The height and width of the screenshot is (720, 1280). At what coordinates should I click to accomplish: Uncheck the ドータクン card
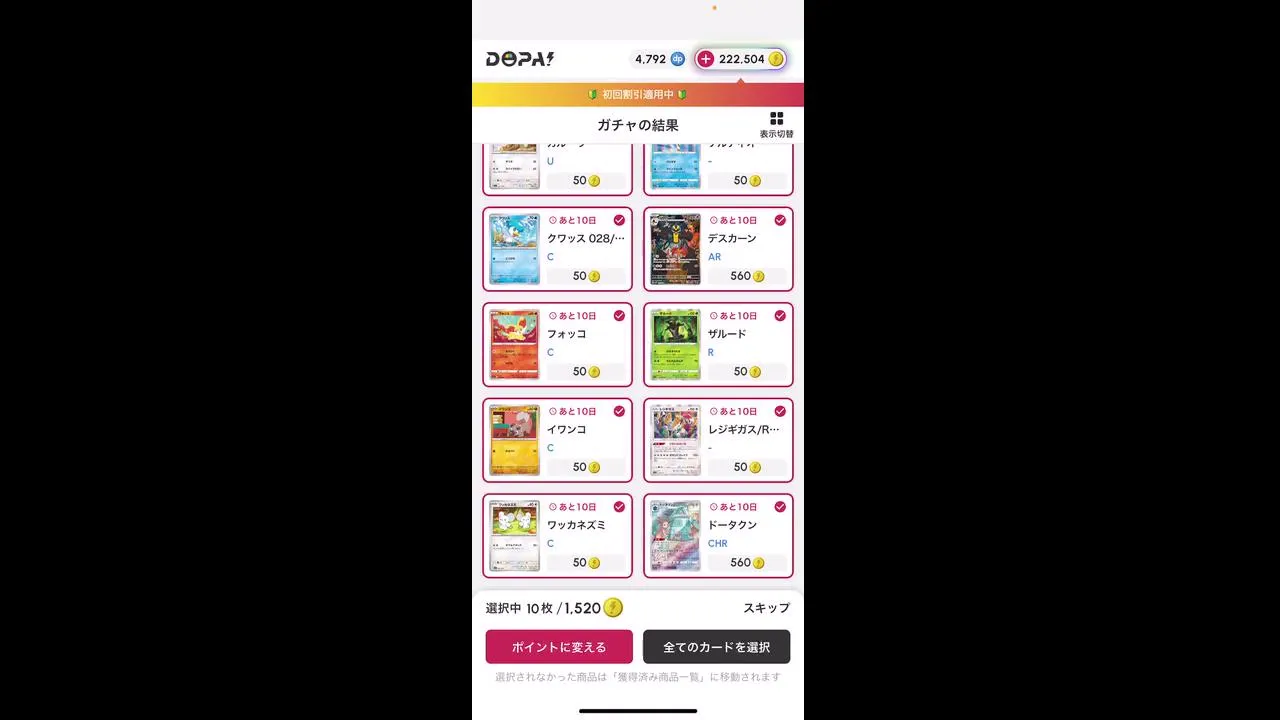pyautogui.click(x=780, y=507)
